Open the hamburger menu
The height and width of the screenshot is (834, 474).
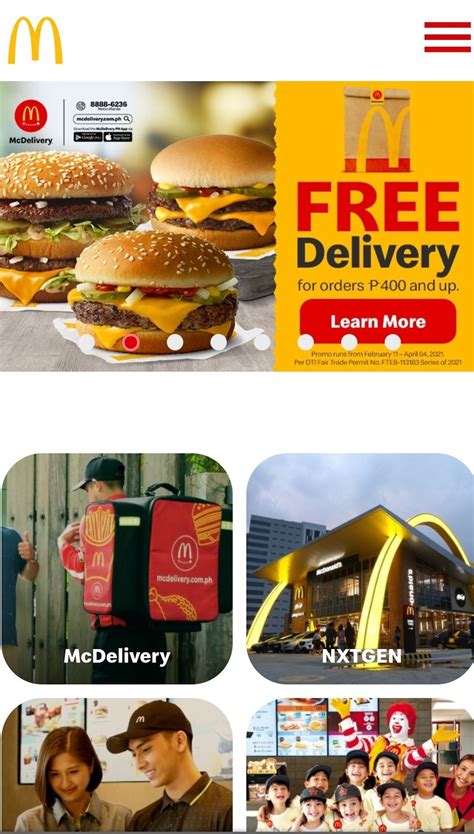[x=447, y=37]
